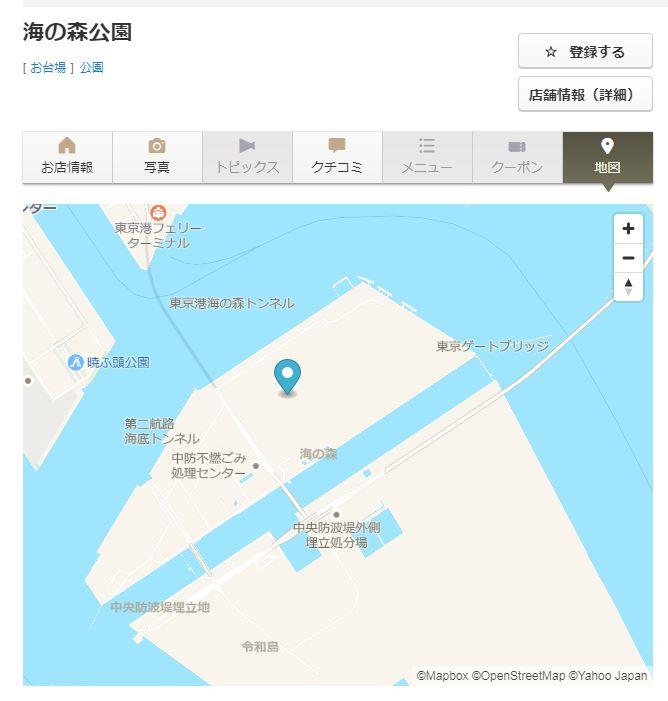The image size is (668, 701).
Task: Zoom out on the map
Action: 628,258
